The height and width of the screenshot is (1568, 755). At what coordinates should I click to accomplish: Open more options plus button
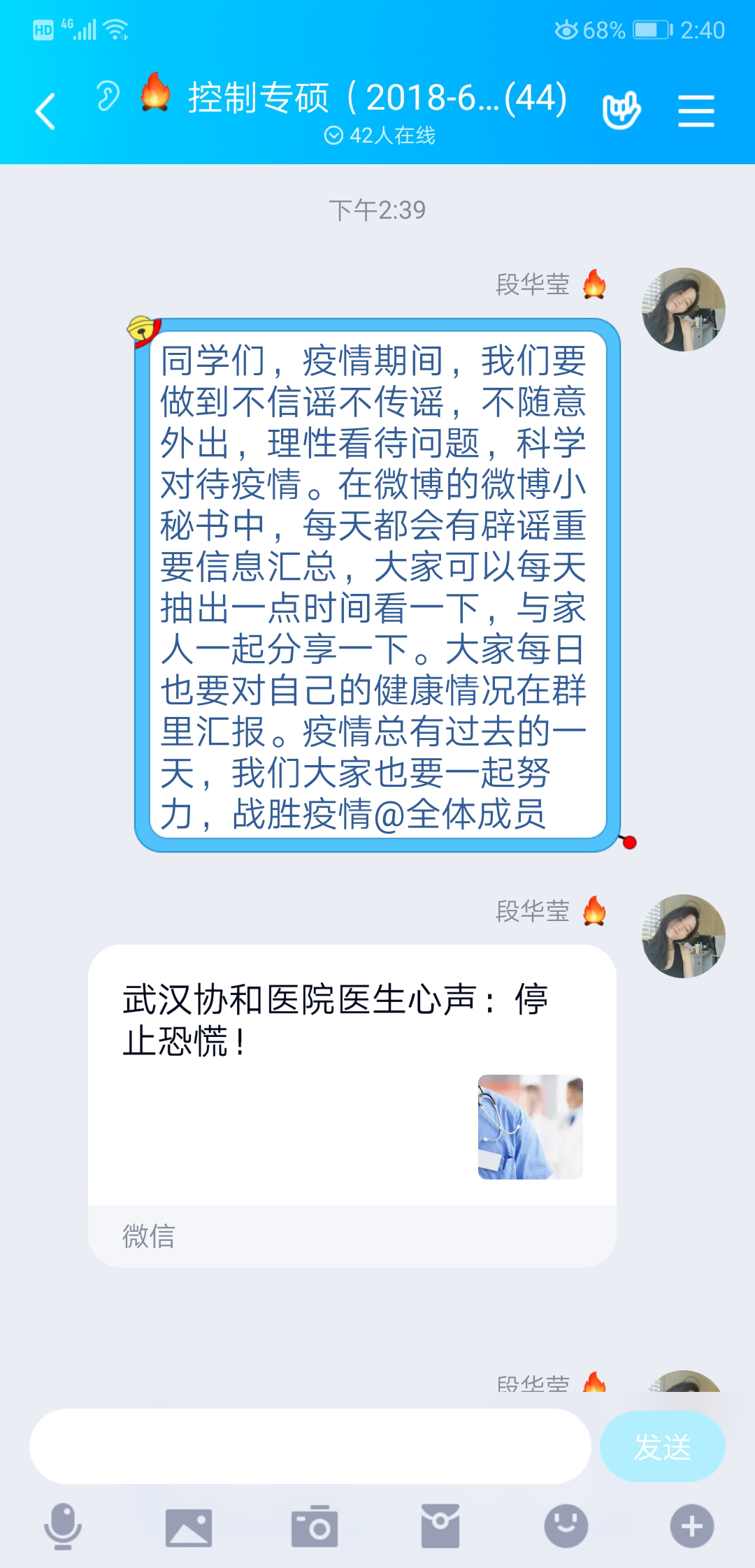pyautogui.click(x=691, y=1526)
